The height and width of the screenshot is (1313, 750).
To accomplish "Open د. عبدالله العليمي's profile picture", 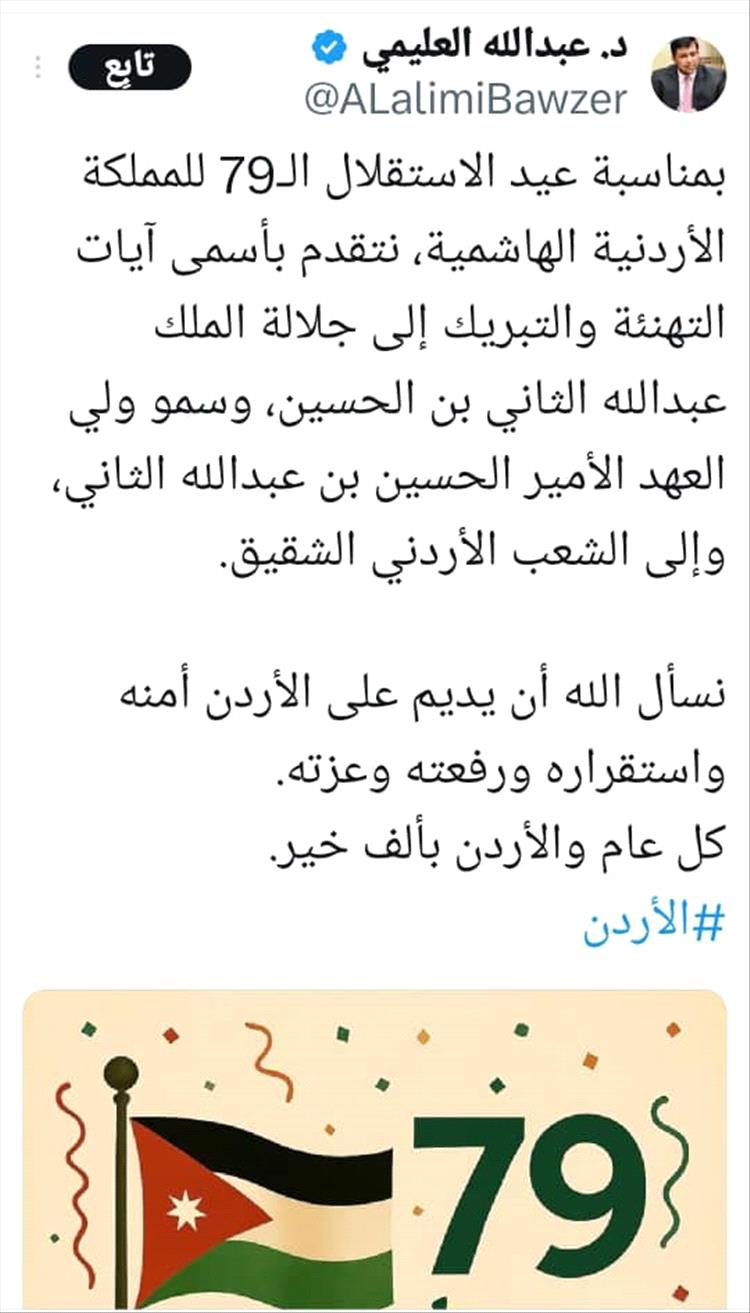I will [x=688, y=74].
